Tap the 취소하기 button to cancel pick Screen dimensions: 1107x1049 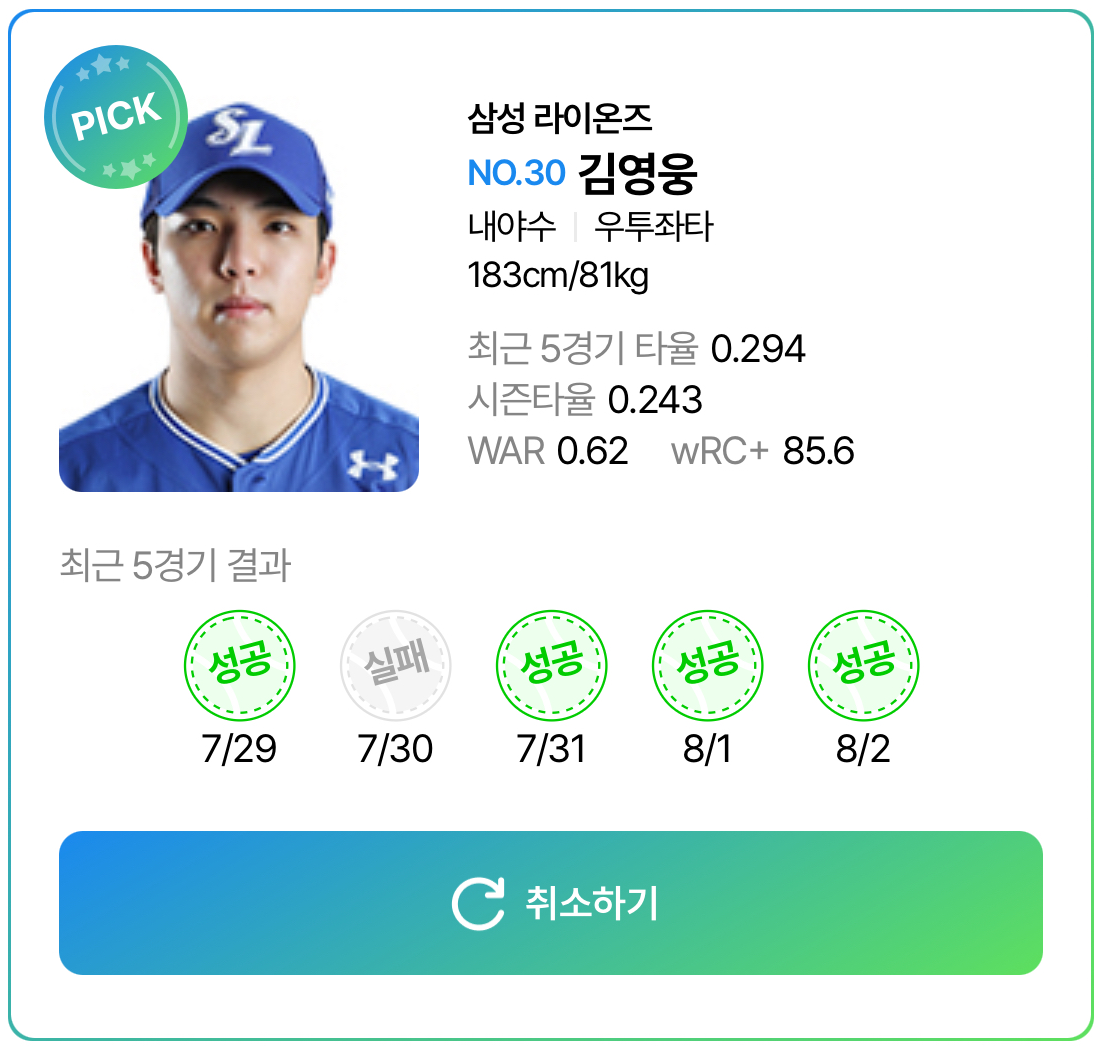pyautogui.click(x=551, y=902)
